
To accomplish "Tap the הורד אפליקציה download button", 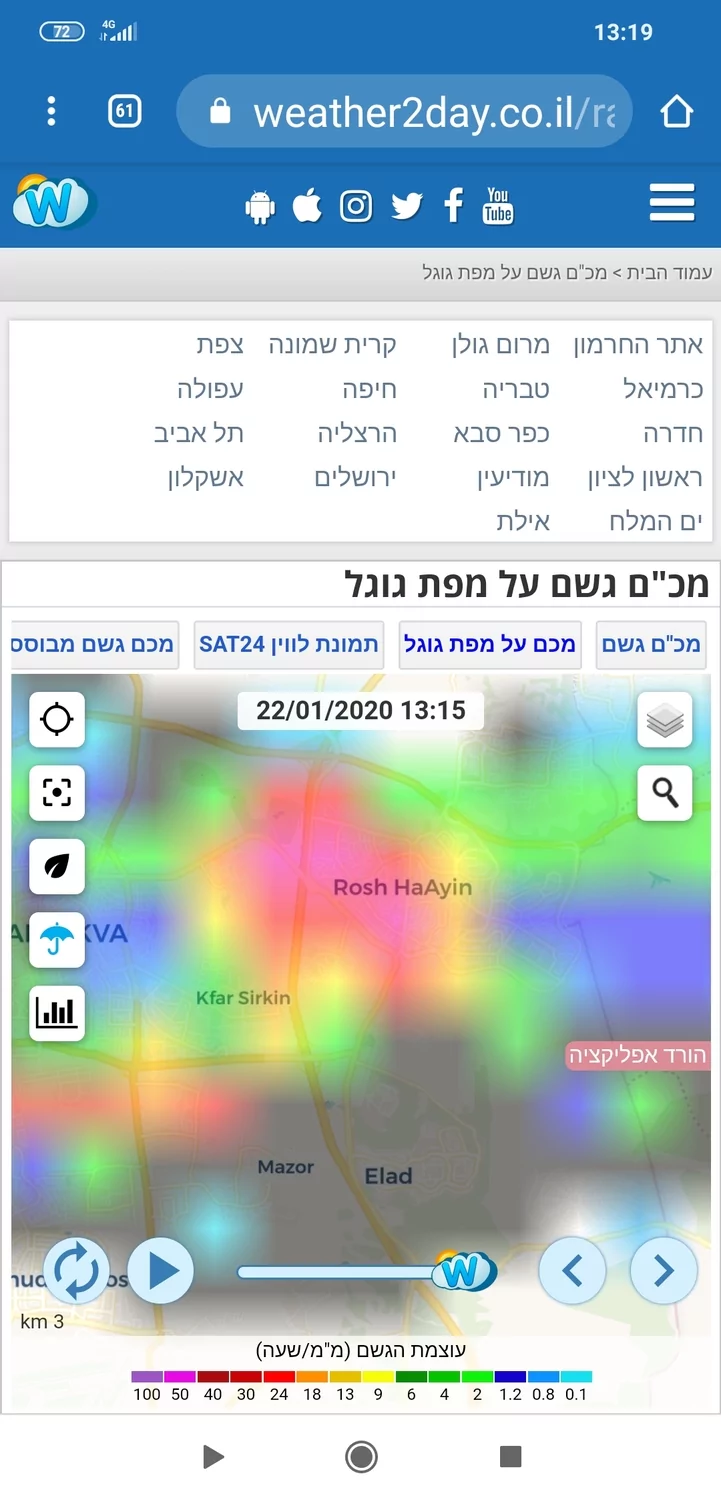I will click(x=638, y=1056).
